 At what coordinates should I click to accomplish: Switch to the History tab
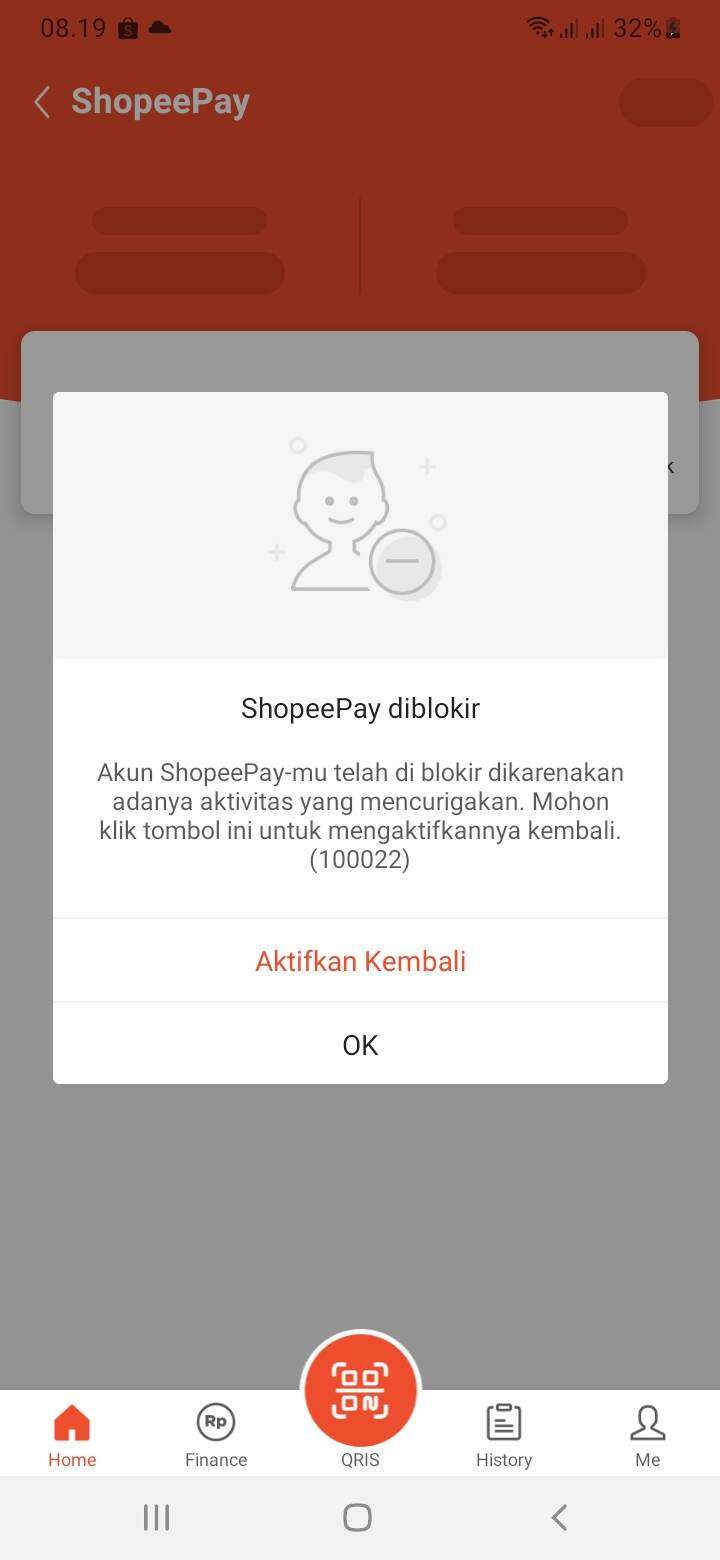pyautogui.click(x=504, y=1436)
